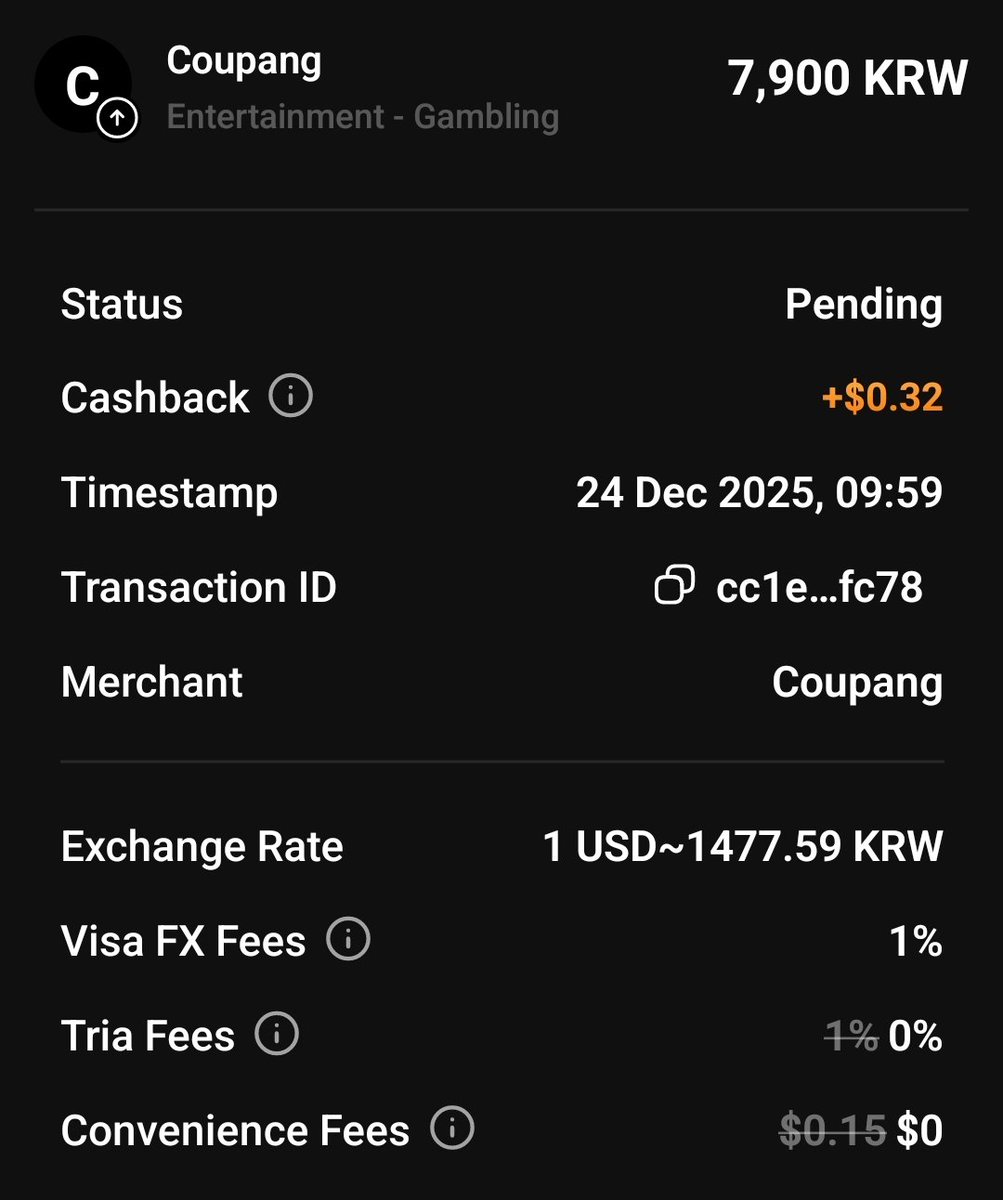Viewport: 1003px width, 1200px height.
Task: Open the Cashback info icon
Action: [x=291, y=397]
